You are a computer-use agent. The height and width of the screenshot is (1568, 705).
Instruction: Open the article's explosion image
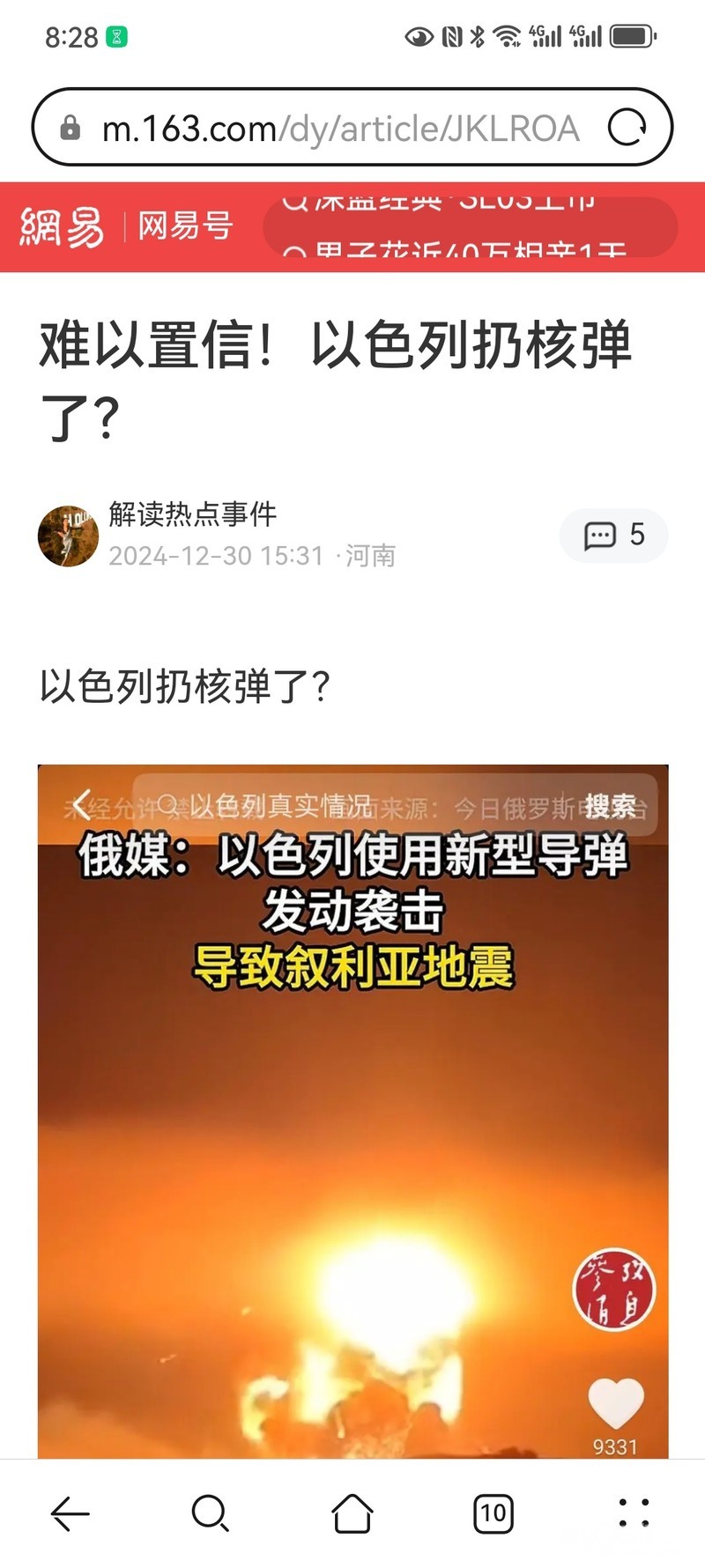(352, 1145)
